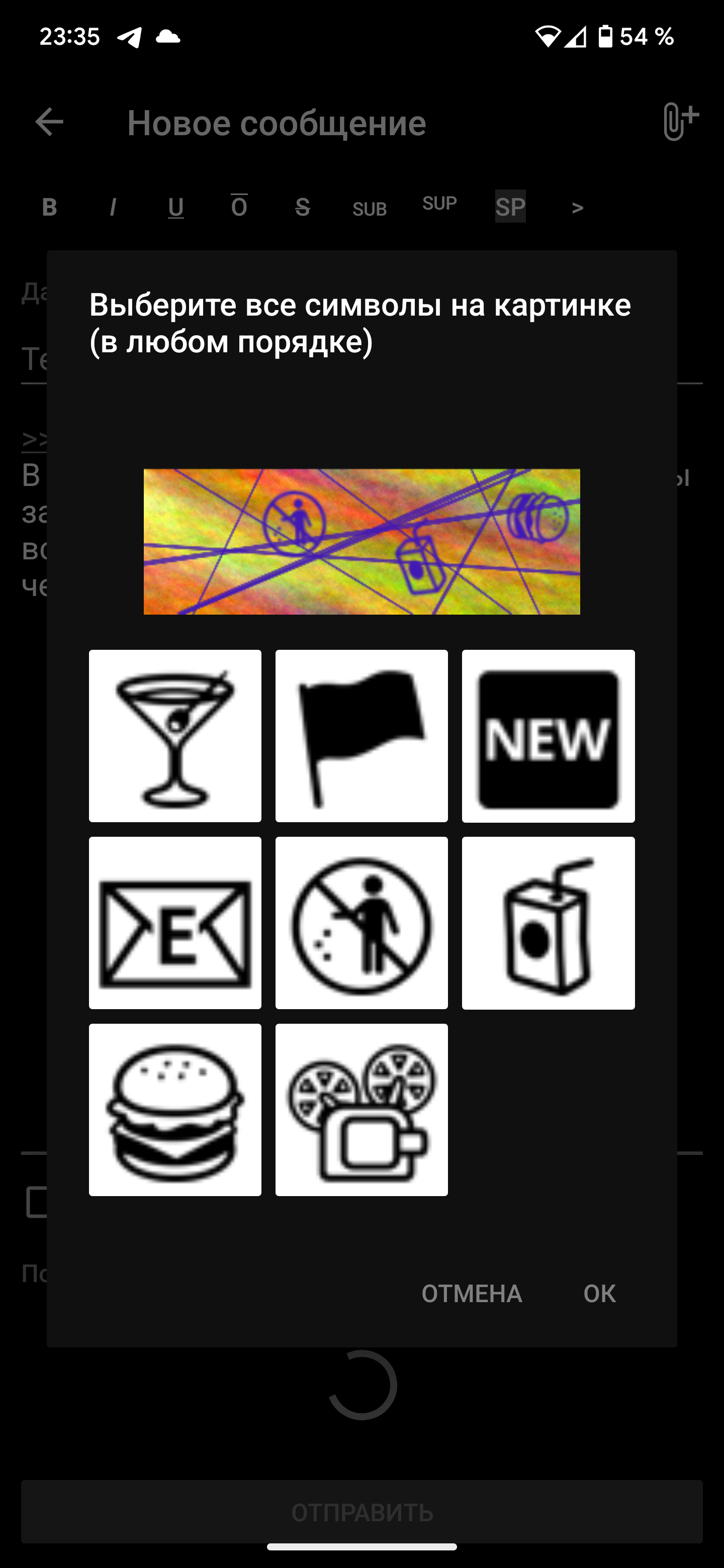Choose the juice box with straw tile
This screenshot has height=1568, width=724.
pyautogui.click(x=548, y=922)
